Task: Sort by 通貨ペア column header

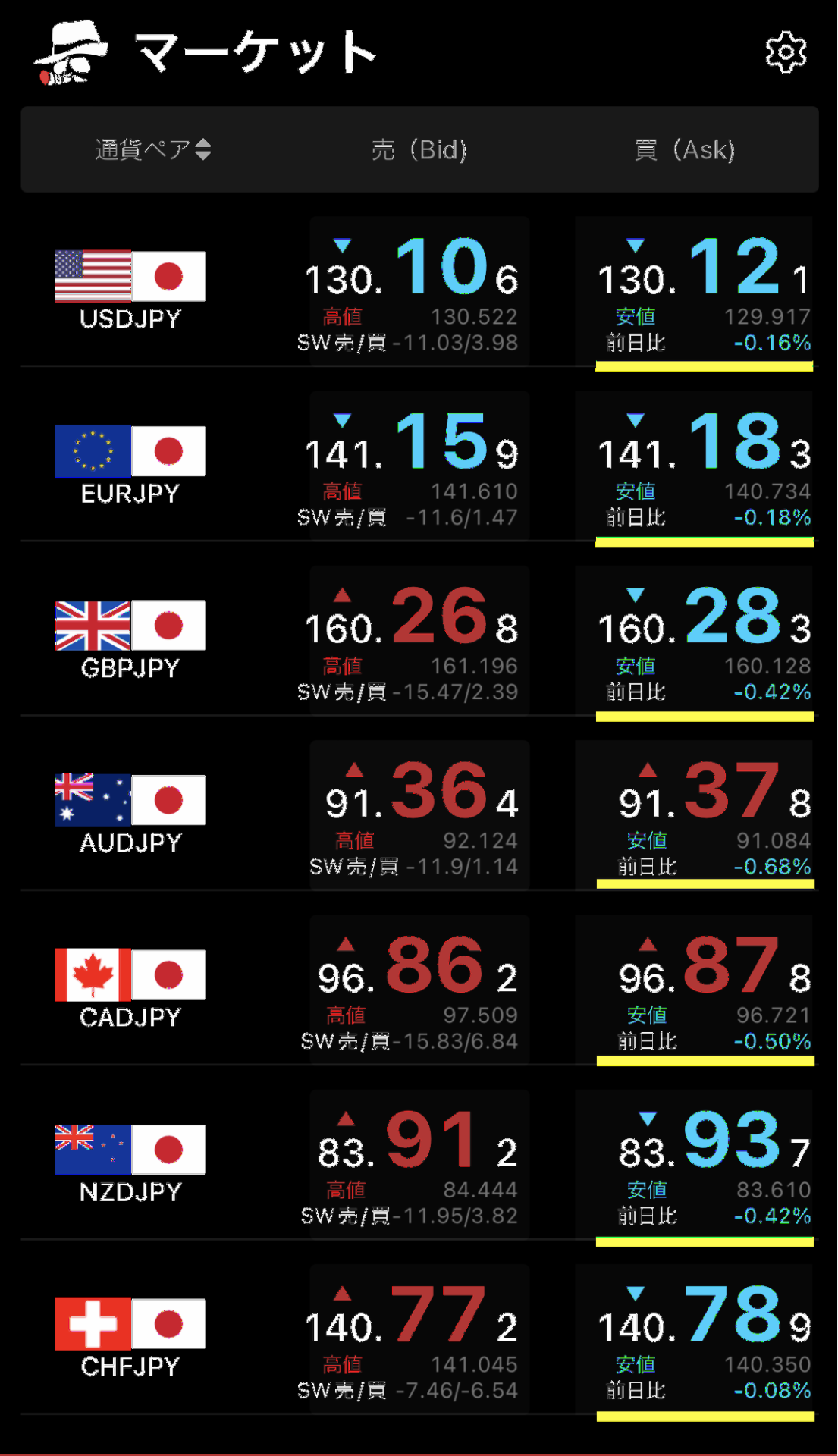Action: pos(152,149)
